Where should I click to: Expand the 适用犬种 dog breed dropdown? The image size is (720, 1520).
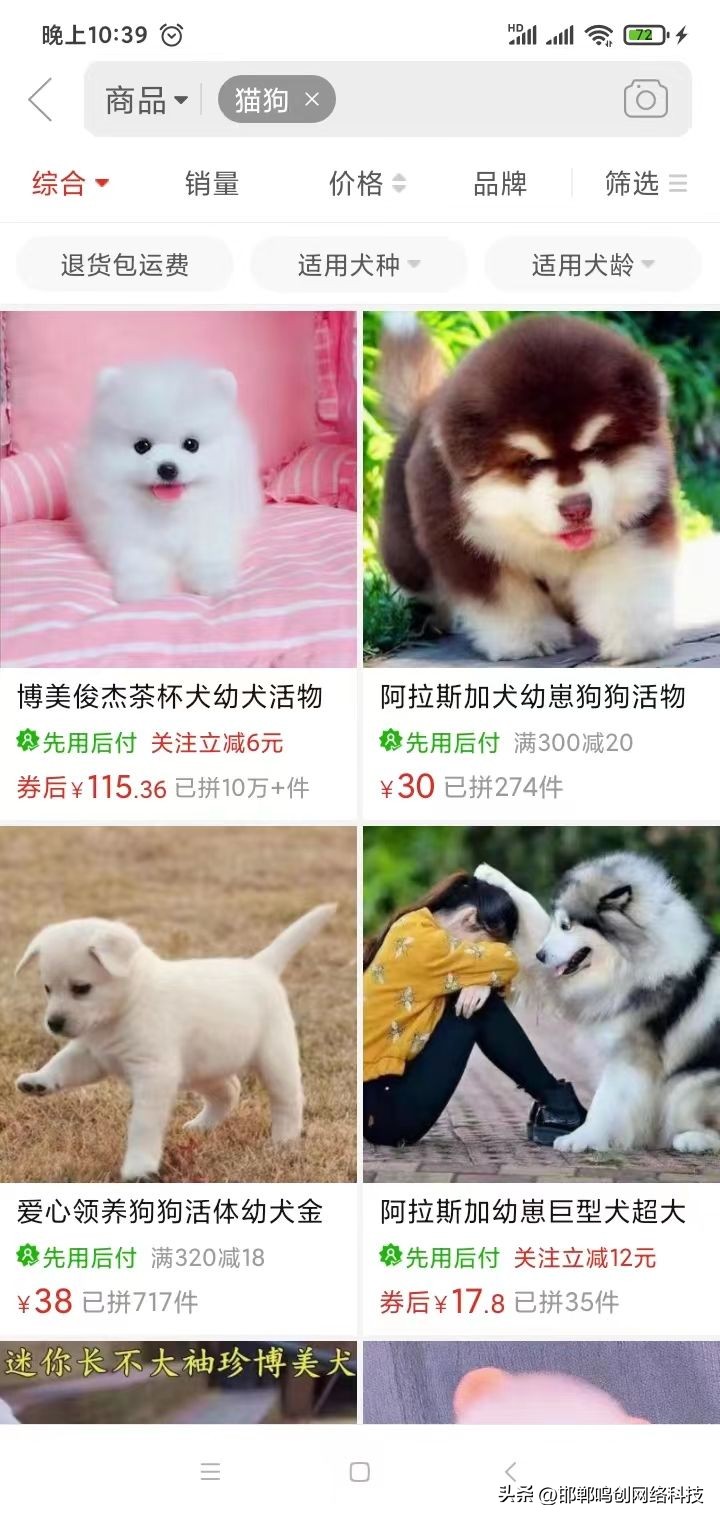pyautogui.click(x=358, y=264)
